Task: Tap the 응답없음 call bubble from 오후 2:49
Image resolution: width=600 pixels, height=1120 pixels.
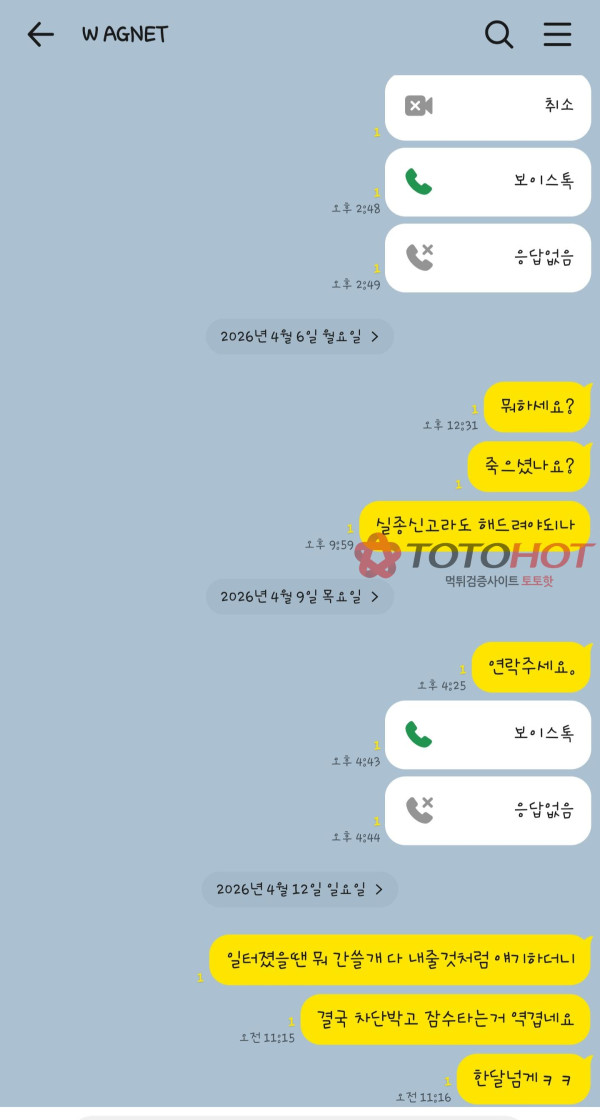Action: tap(488, 258)
